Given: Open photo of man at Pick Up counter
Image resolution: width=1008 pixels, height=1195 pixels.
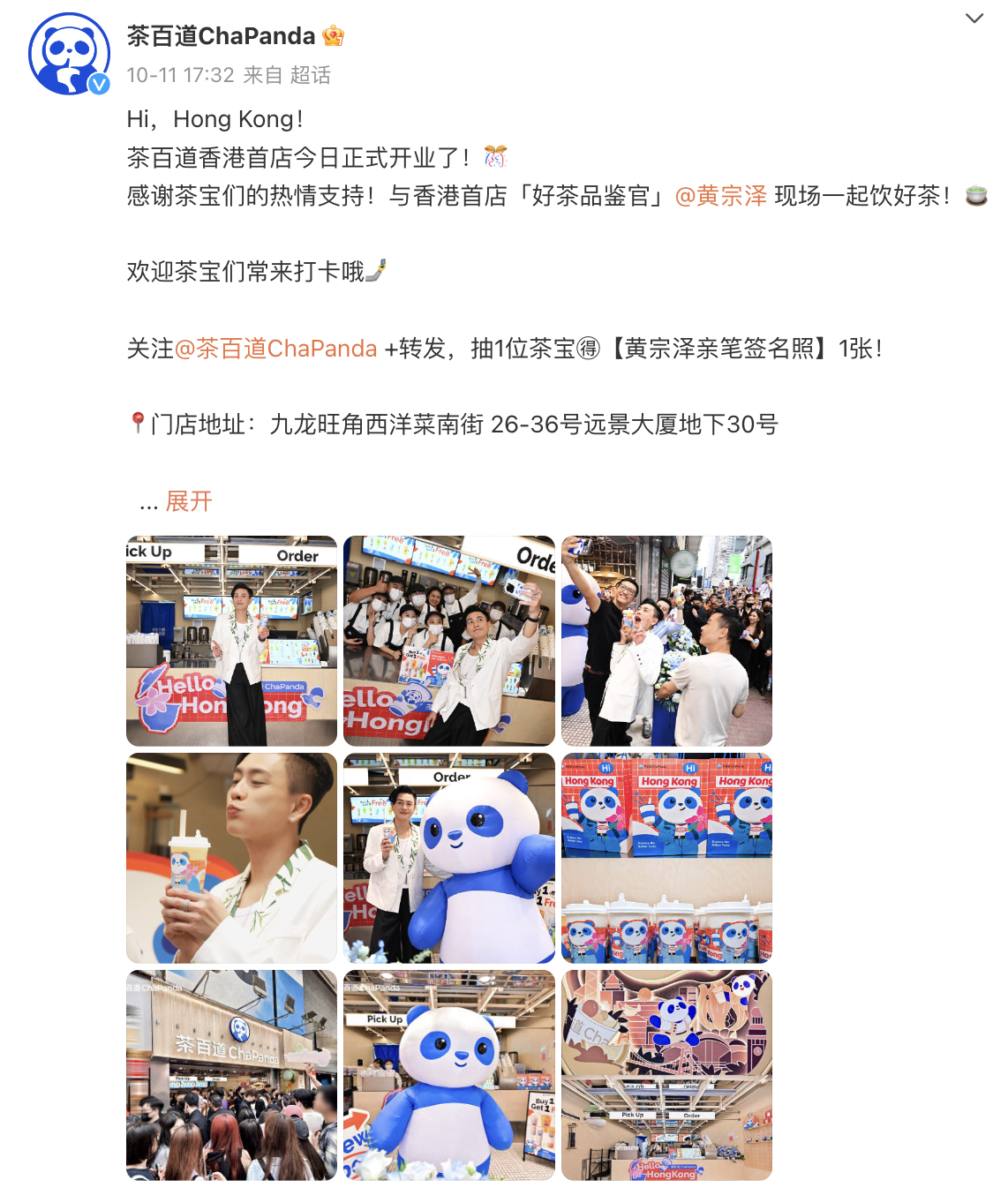Looking at the screenshot, I should click(231, 641).
